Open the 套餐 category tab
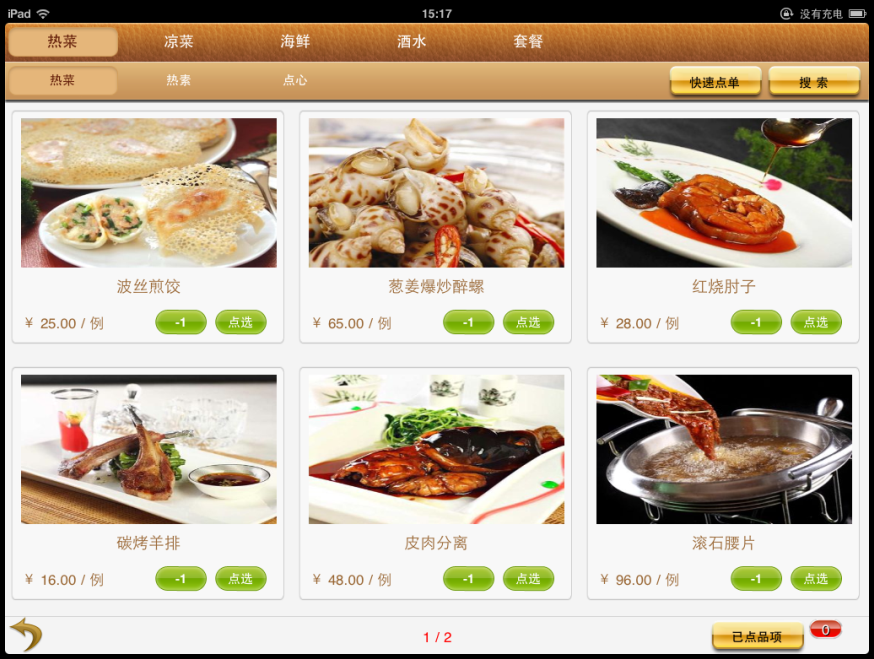 tap(528, 42)
